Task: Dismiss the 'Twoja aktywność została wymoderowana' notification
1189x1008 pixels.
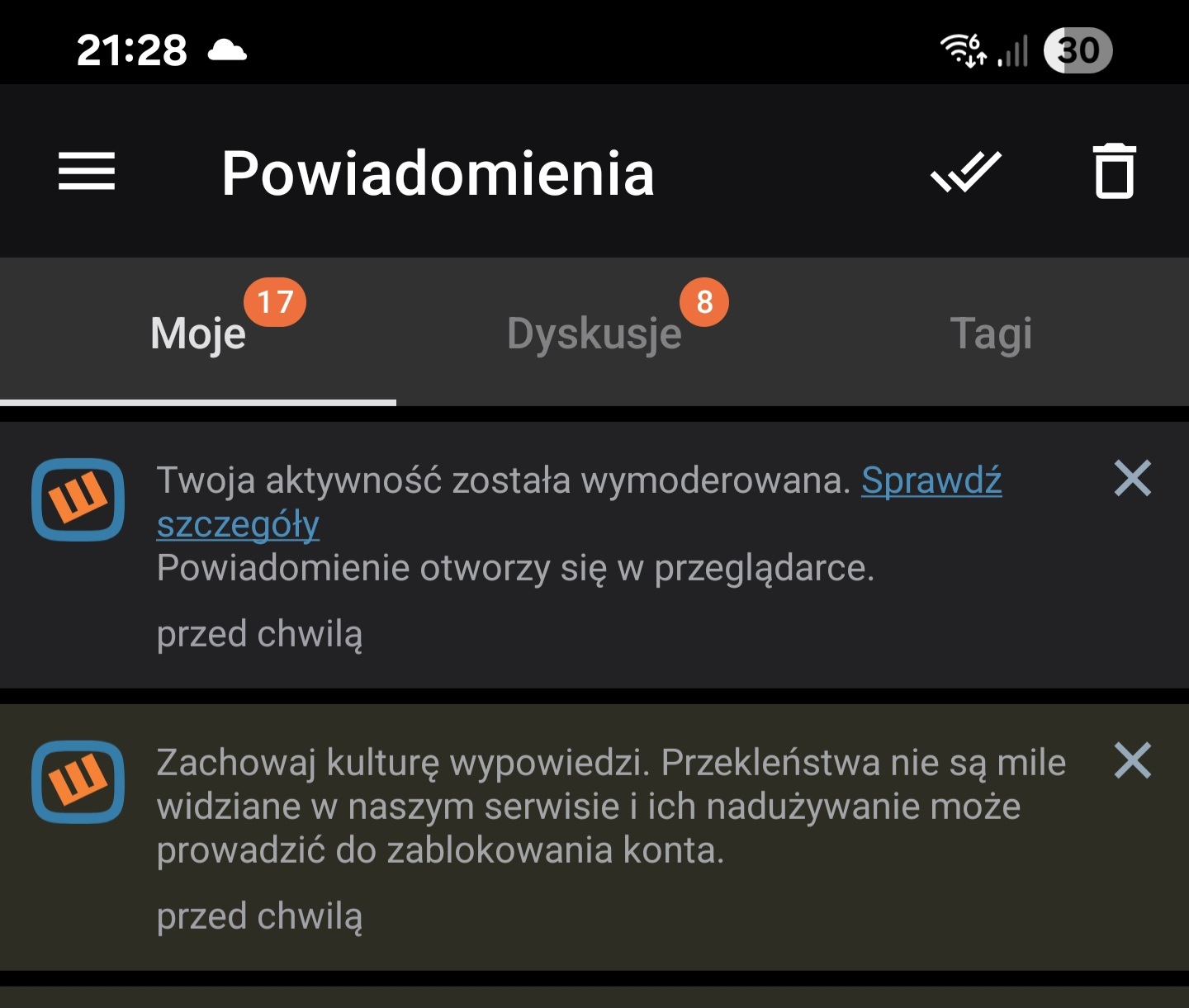Action: point(1132,479)
